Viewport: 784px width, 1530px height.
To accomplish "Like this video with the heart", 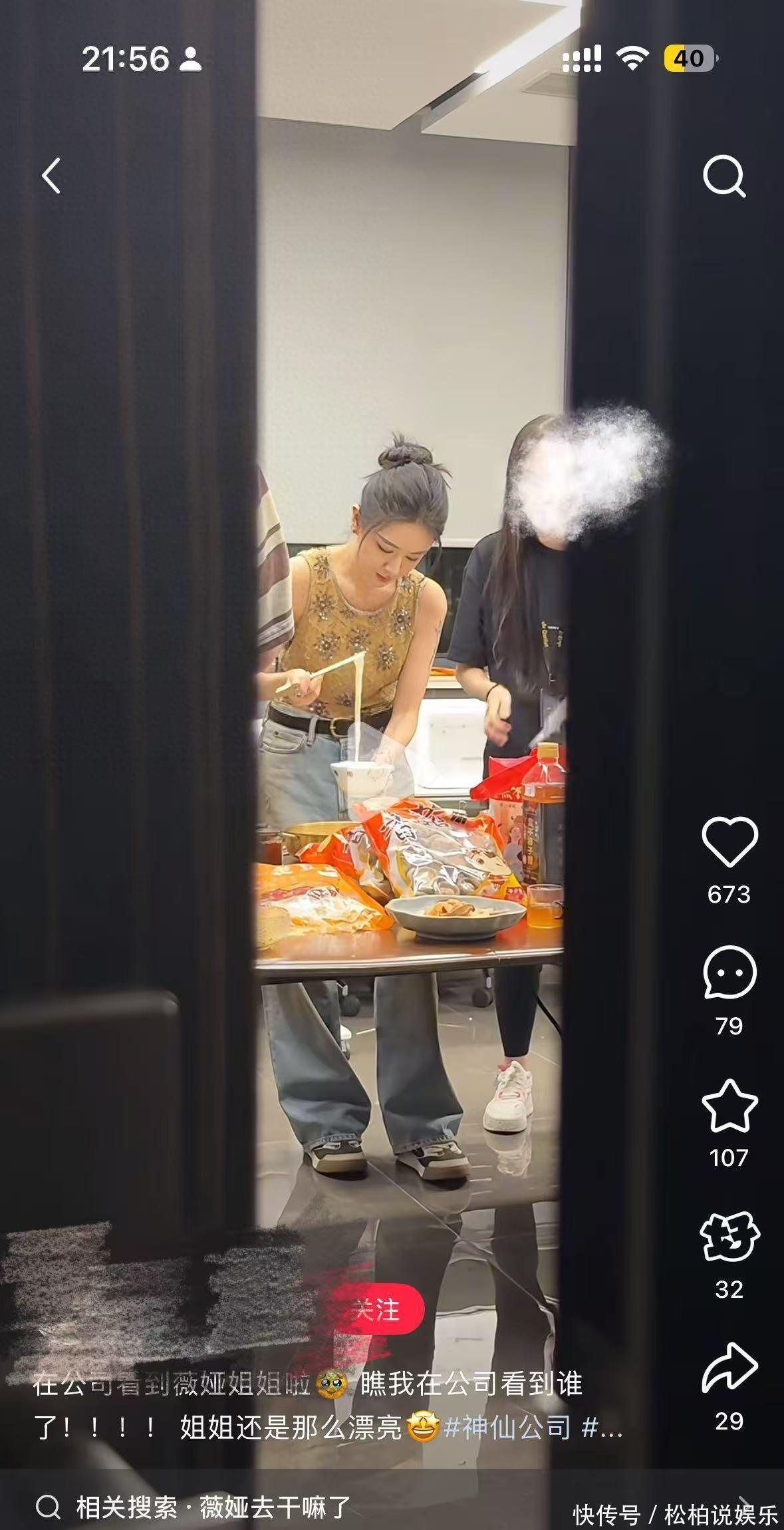I will click(x=729, y=842).
